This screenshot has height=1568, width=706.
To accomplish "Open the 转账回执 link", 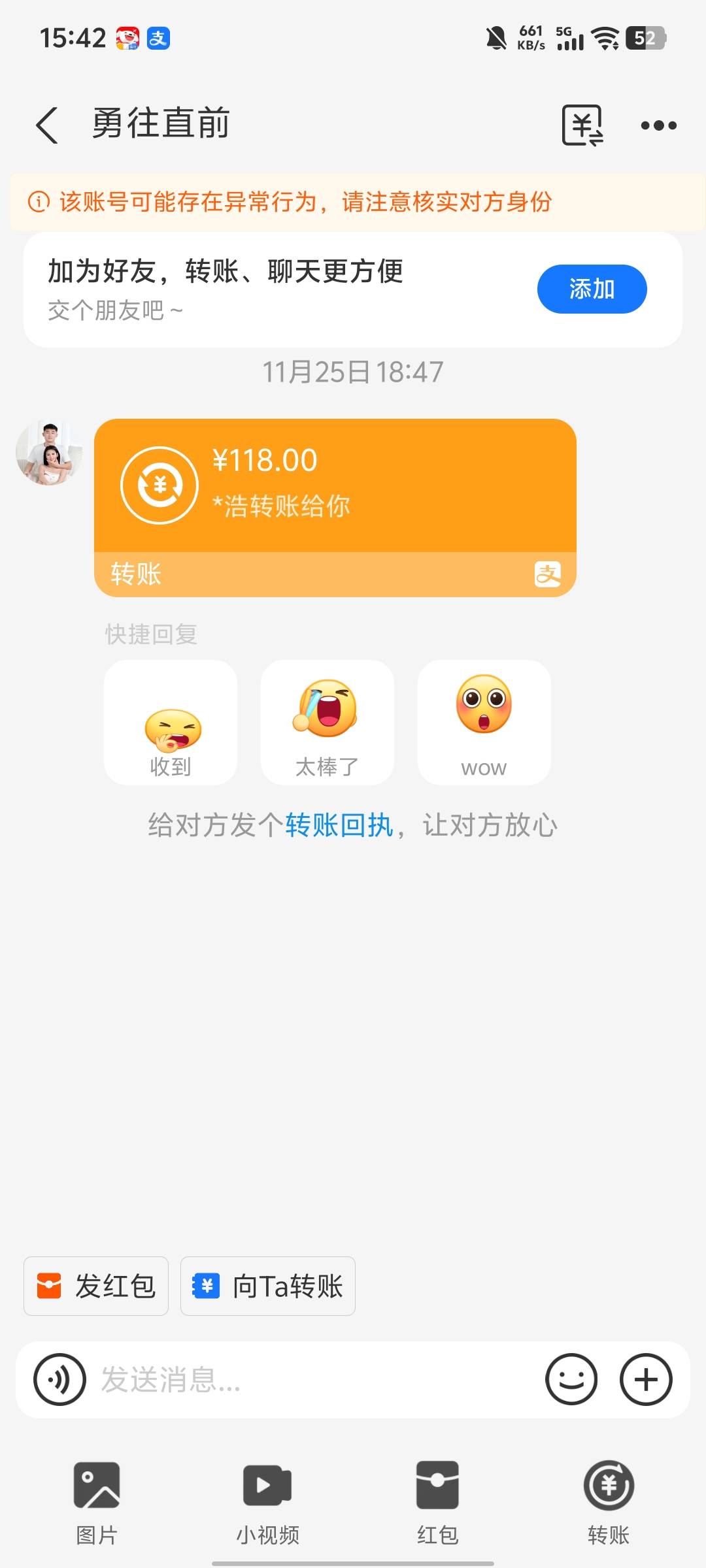I will click(x=339, y=825).
